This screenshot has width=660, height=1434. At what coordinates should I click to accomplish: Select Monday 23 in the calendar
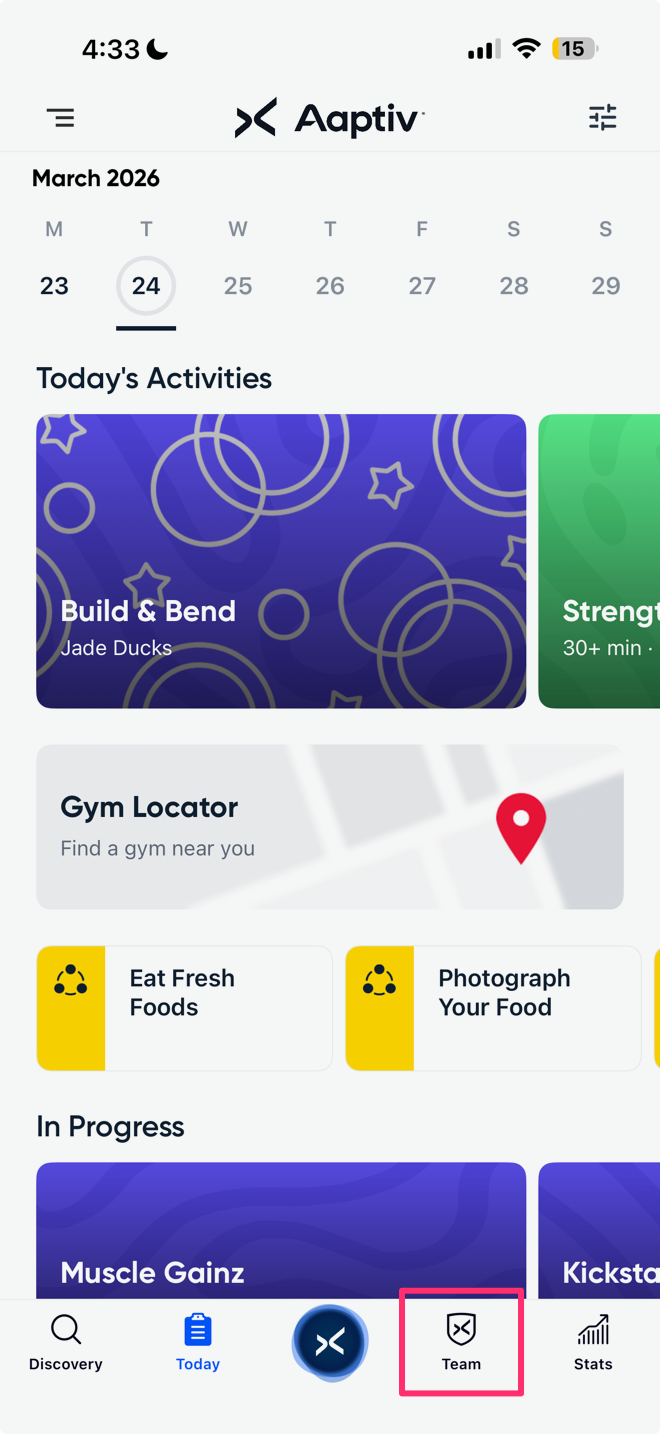[54, 286]
